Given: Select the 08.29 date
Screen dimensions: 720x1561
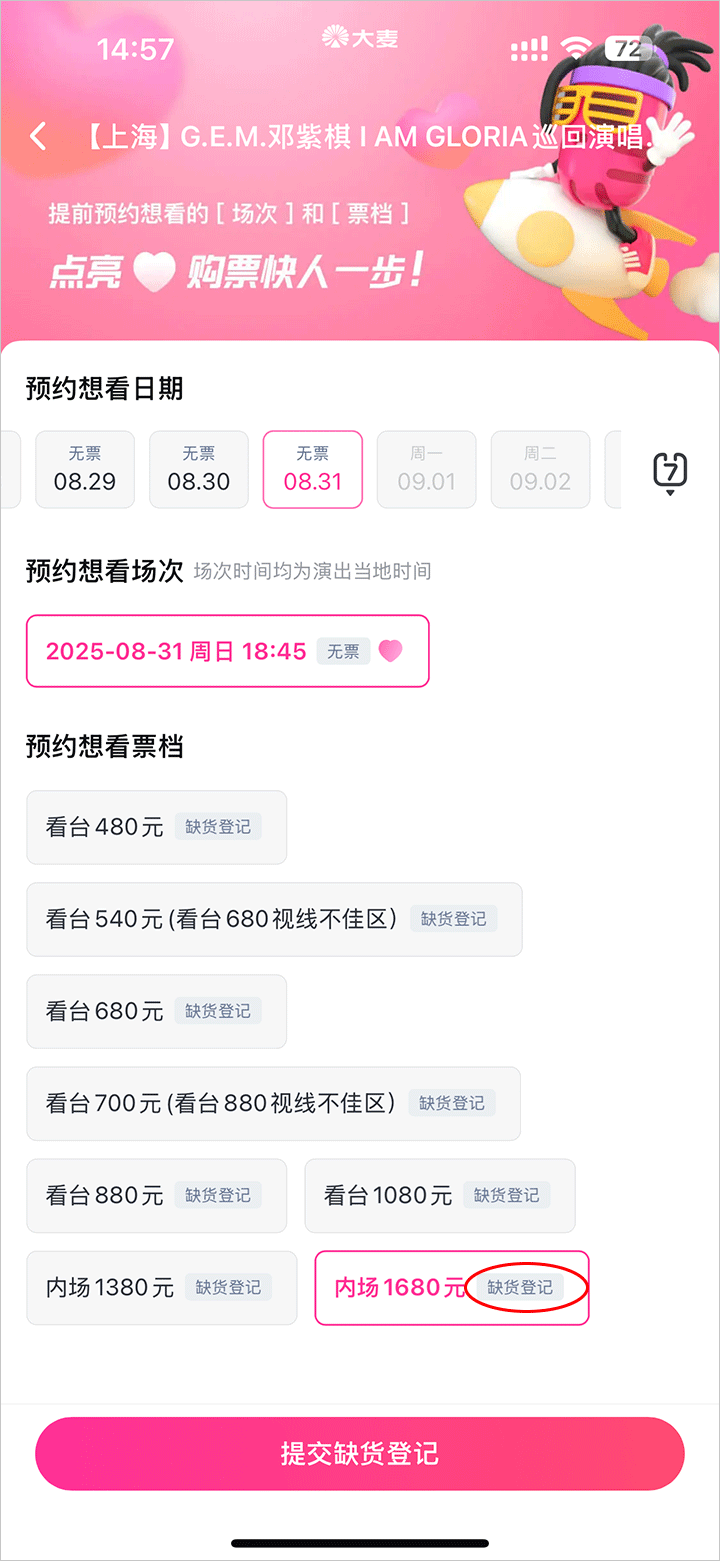Looking at the screenshot, I should [x=85, y=470].
